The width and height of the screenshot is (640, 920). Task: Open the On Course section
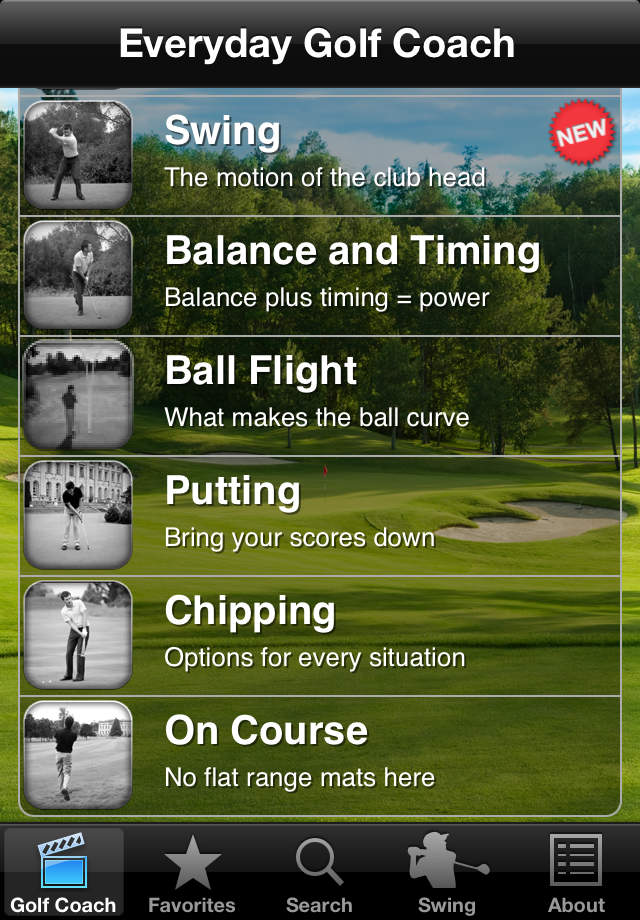click(320, 755)
